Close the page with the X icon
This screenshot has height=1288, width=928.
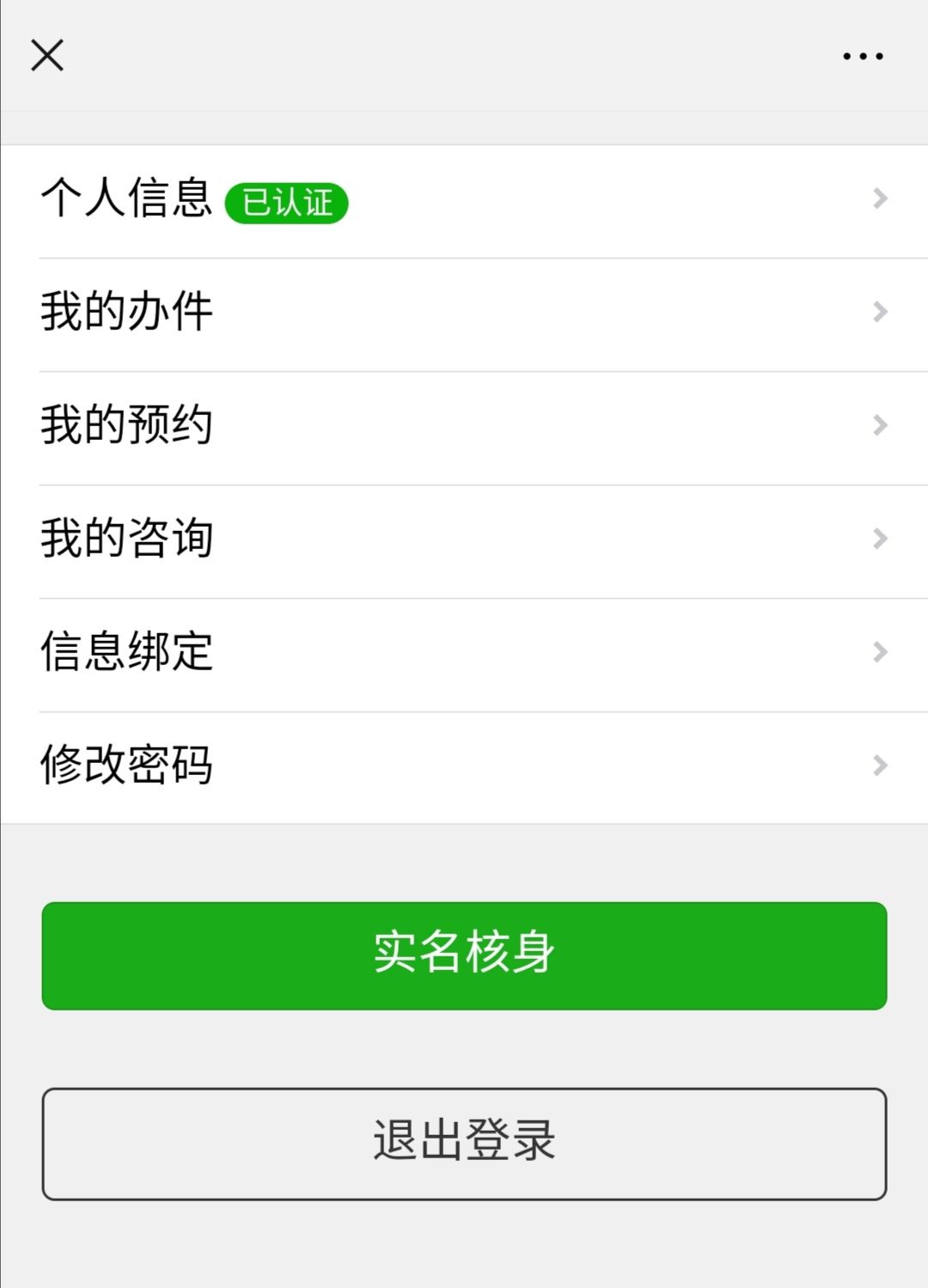(48, 54)
